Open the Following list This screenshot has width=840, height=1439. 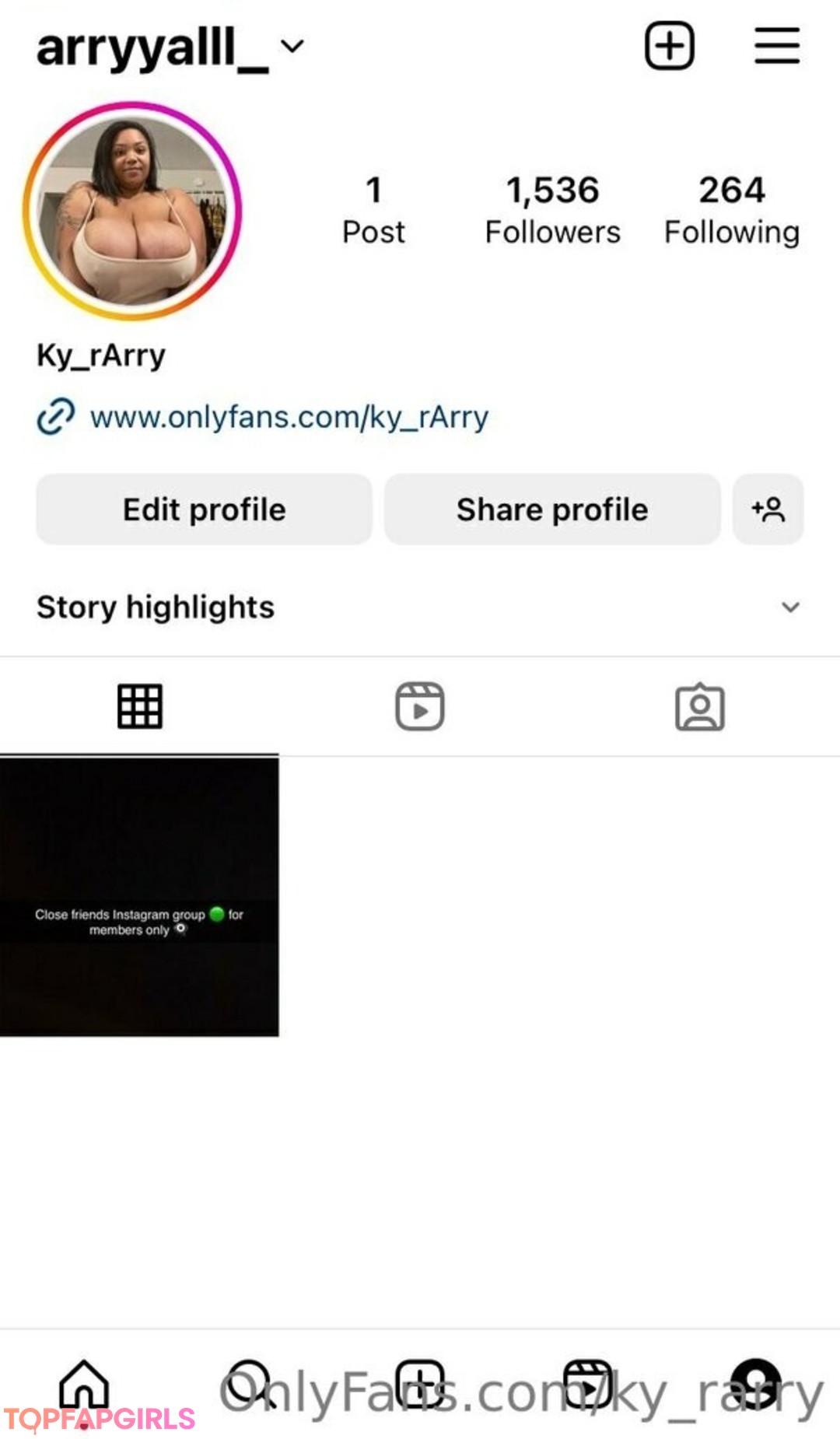coord(731,209)
